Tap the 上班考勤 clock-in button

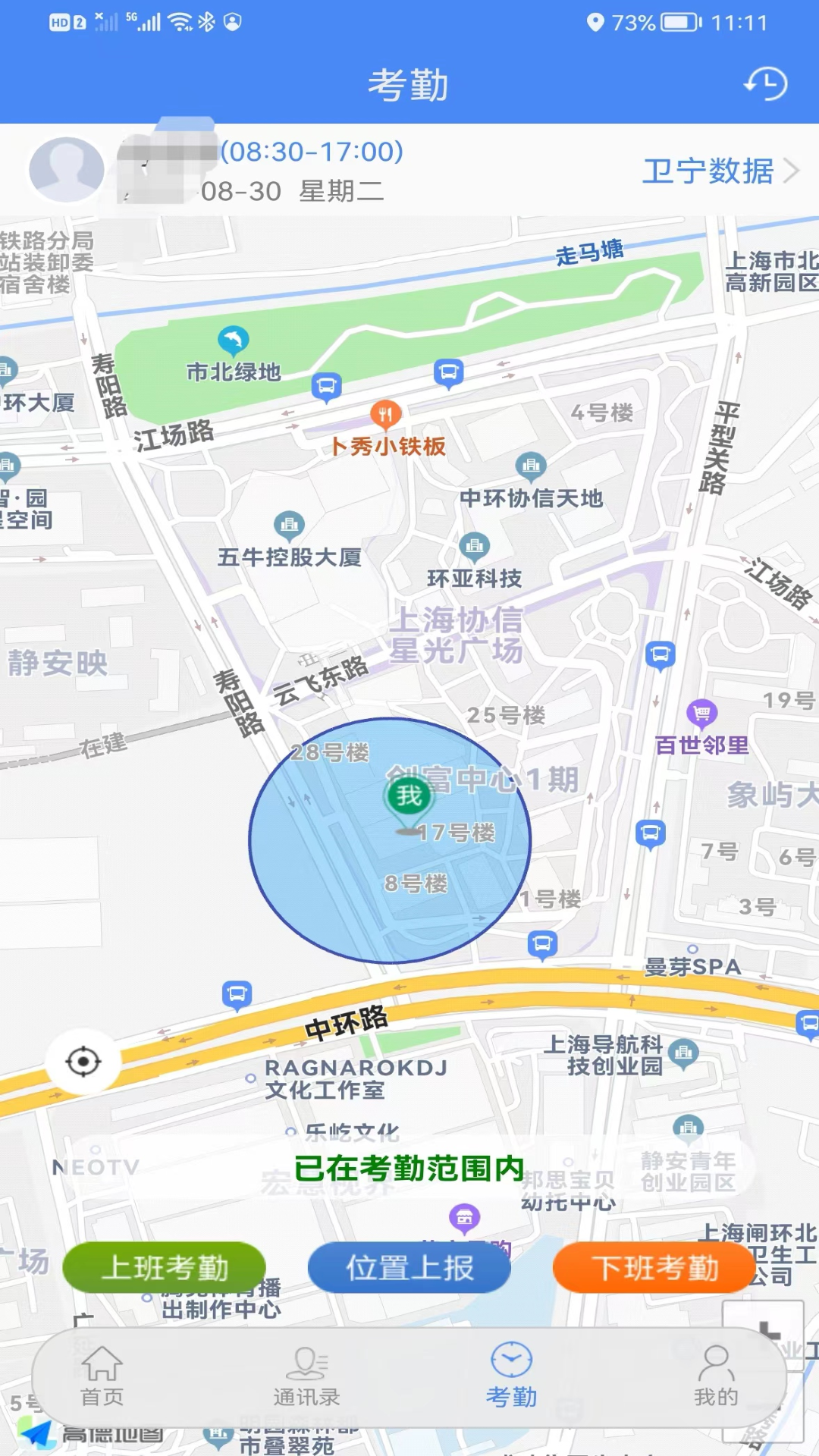point(165,1267)
